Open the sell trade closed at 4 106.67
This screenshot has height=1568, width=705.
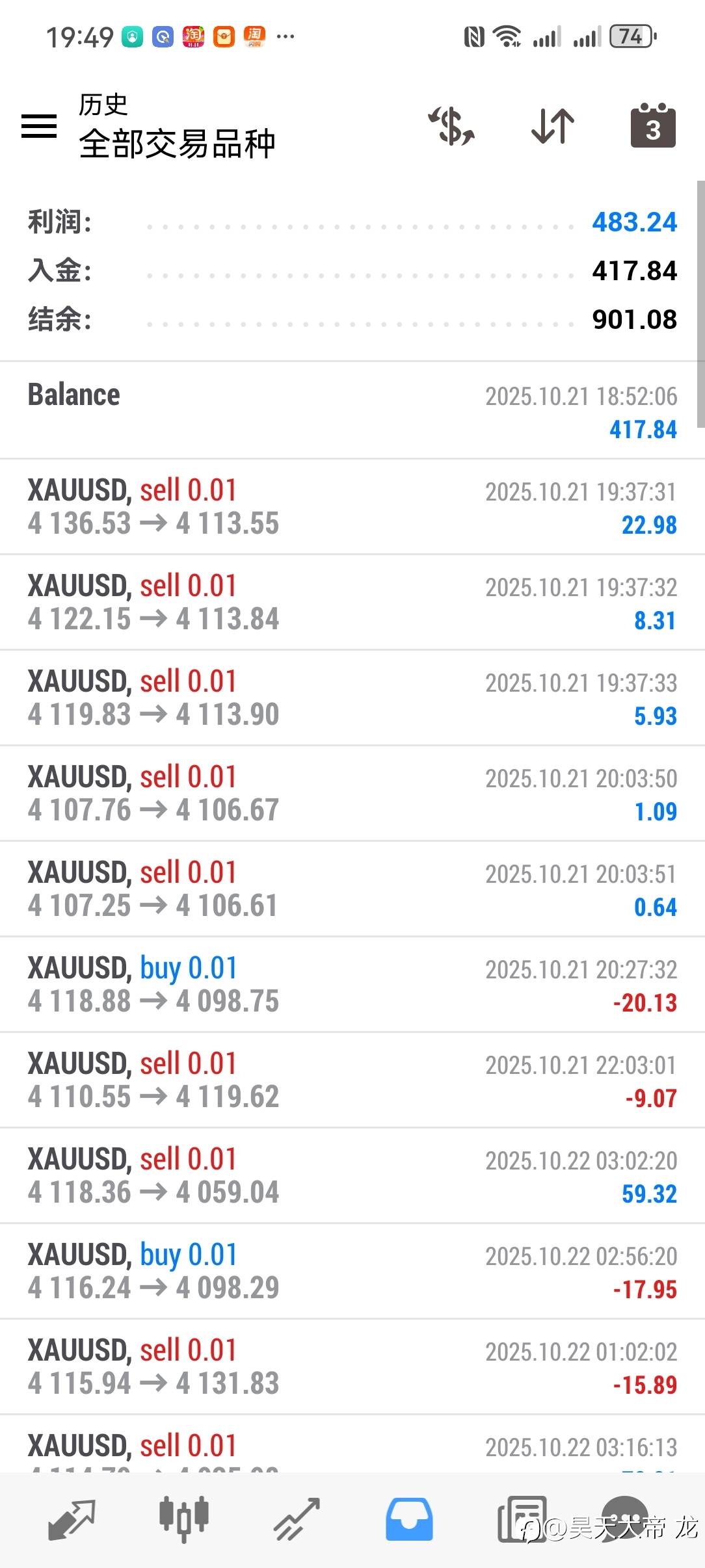point(351,792)
